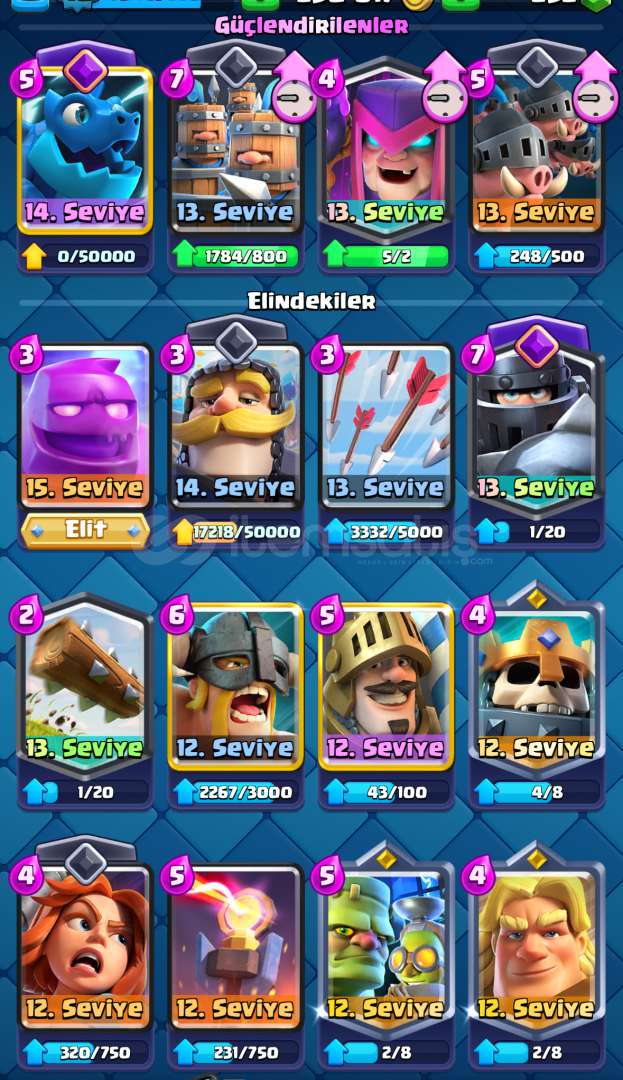Tap the Mother Witch card showing 5/2
623x1080 pixels.
pyautogui.click(x=386, y=150)
